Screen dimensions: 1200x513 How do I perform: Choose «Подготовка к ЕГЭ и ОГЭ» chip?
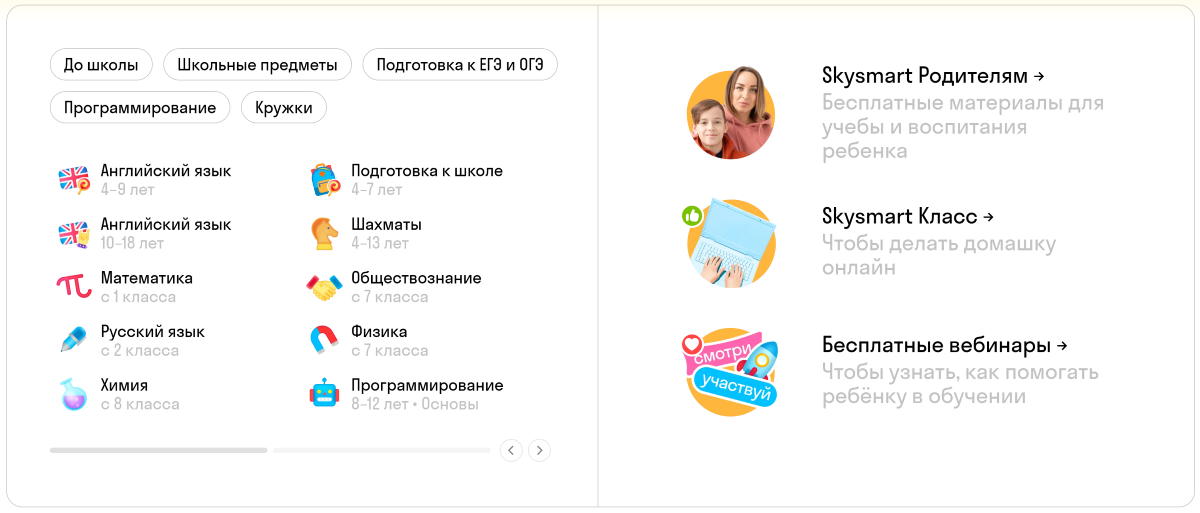pos(459,65)
